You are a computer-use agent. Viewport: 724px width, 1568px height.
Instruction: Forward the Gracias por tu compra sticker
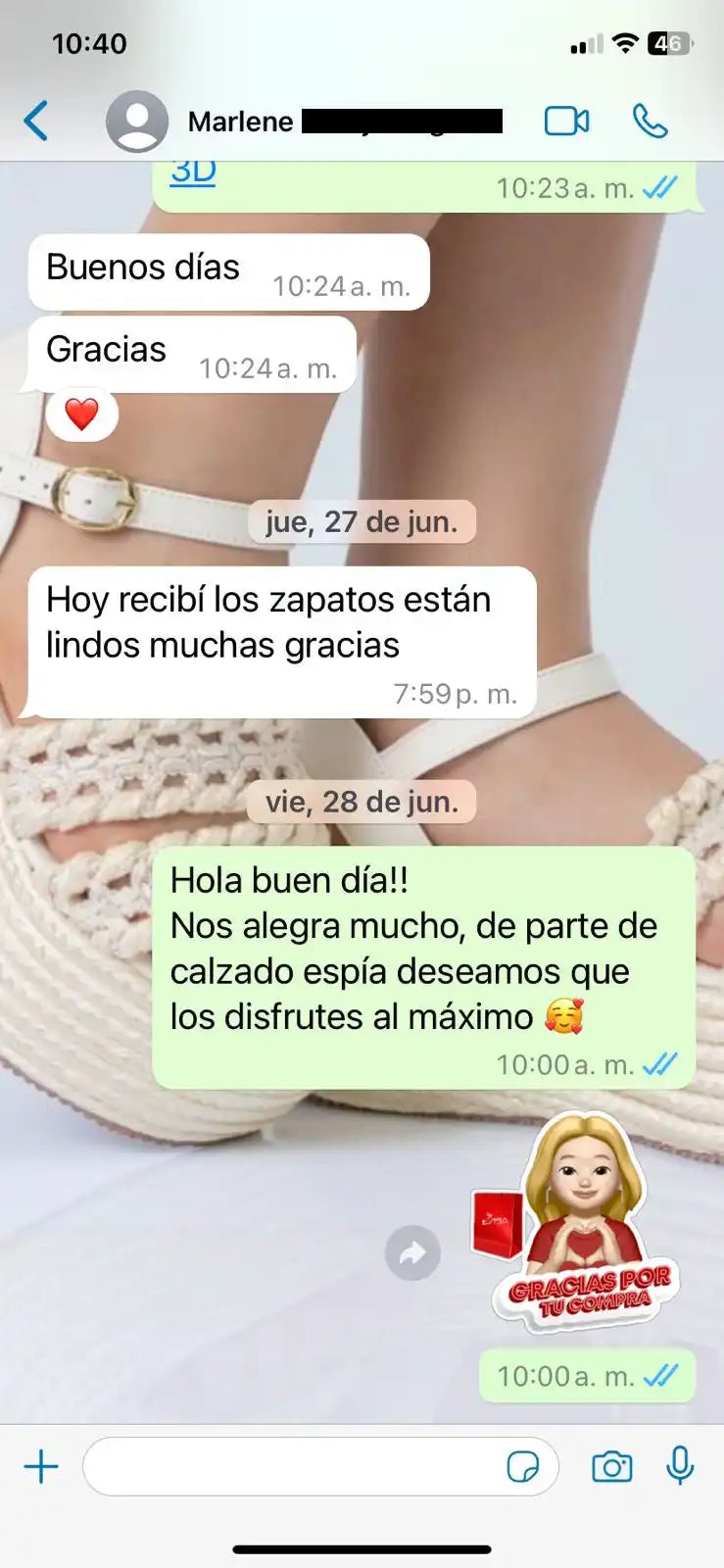tap(412, 1253)
